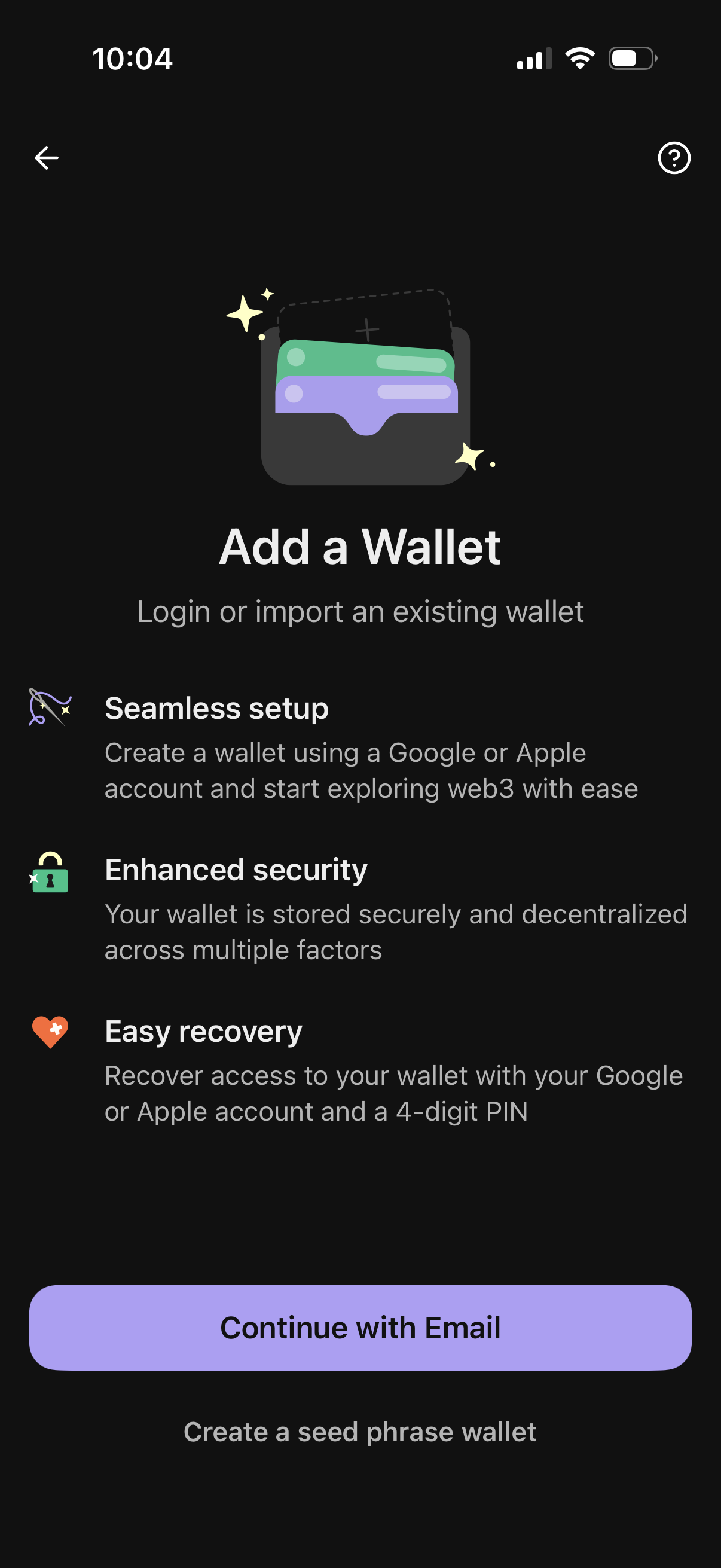Tap the back arrow to go back

45,158
